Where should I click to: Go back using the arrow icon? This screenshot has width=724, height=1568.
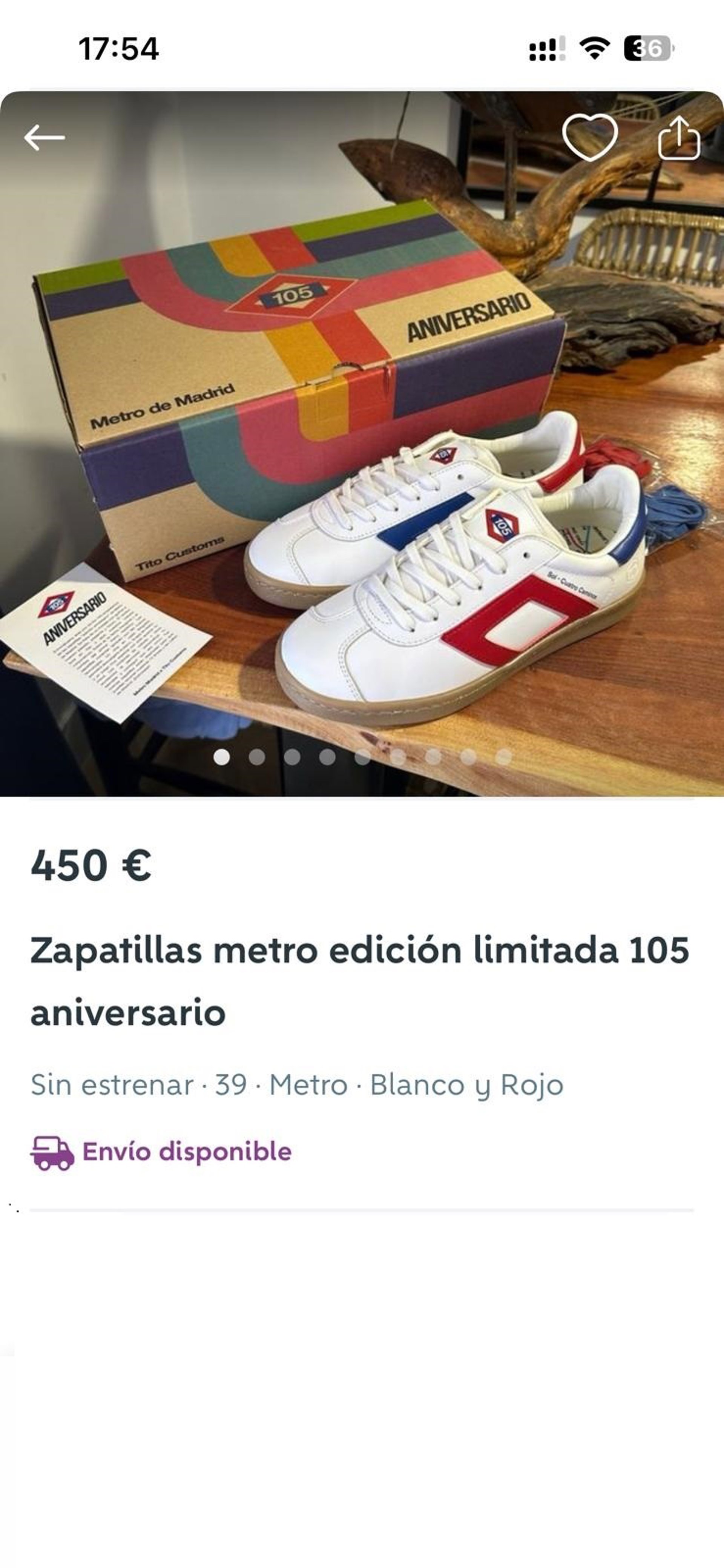44,138
